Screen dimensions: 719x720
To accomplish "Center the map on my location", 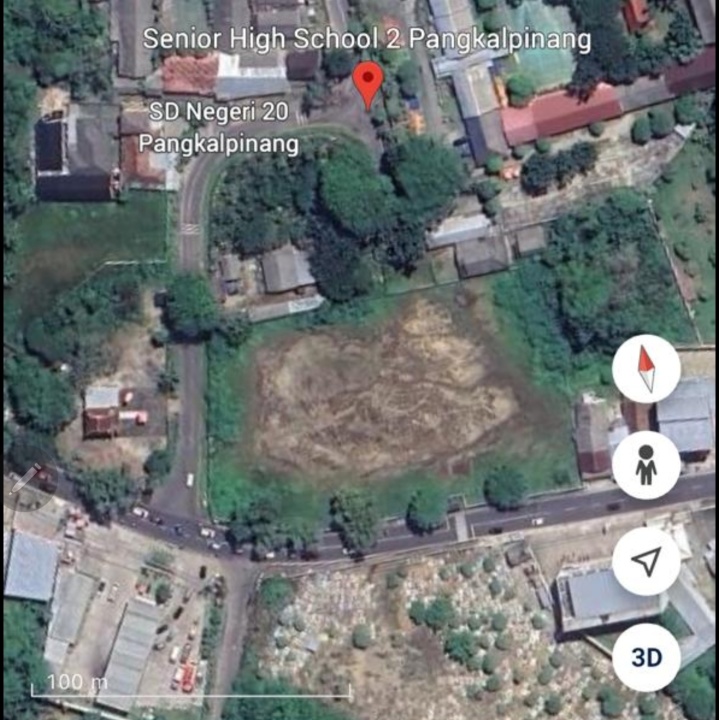I will pyautogui.click(x=647, y=561).
